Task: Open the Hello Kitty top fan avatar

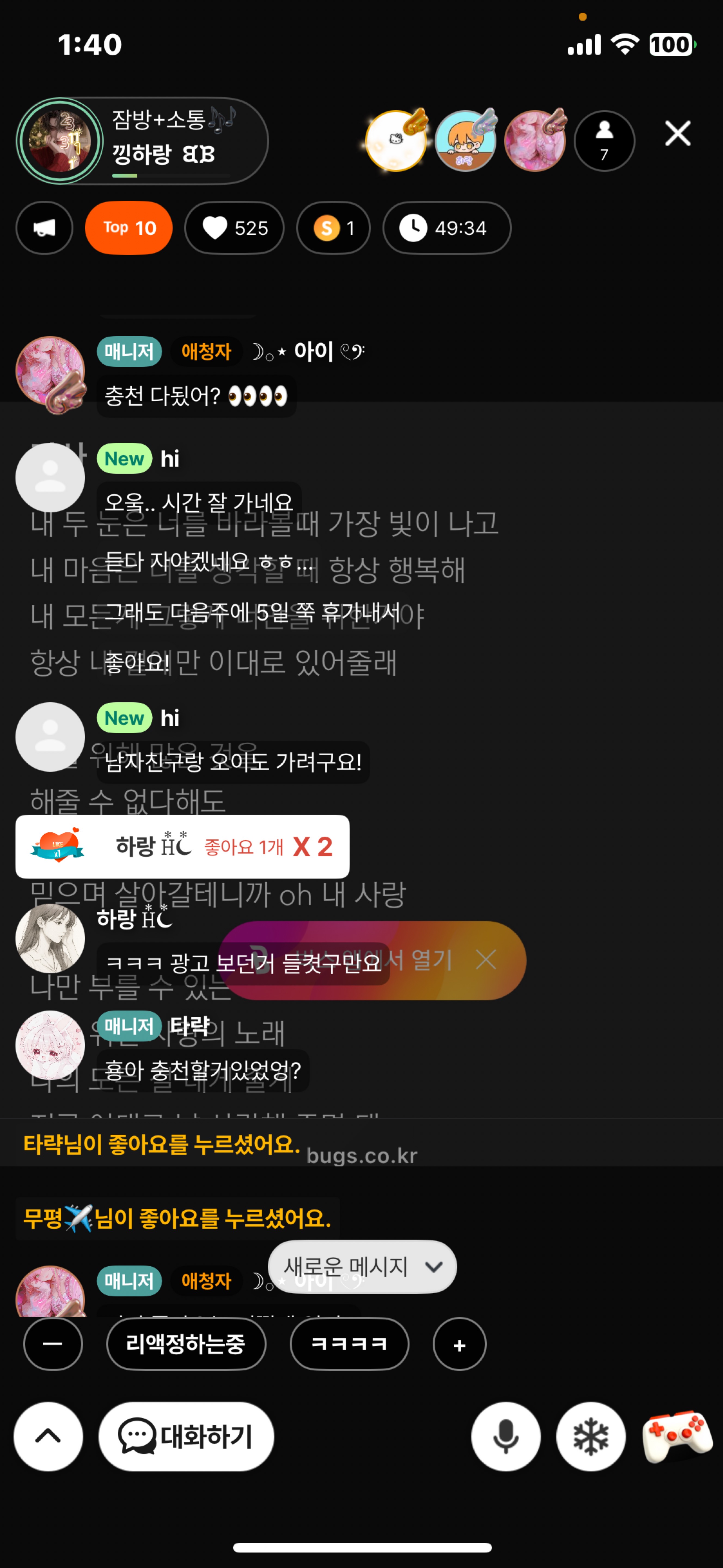Action: [x=396, y=141]
